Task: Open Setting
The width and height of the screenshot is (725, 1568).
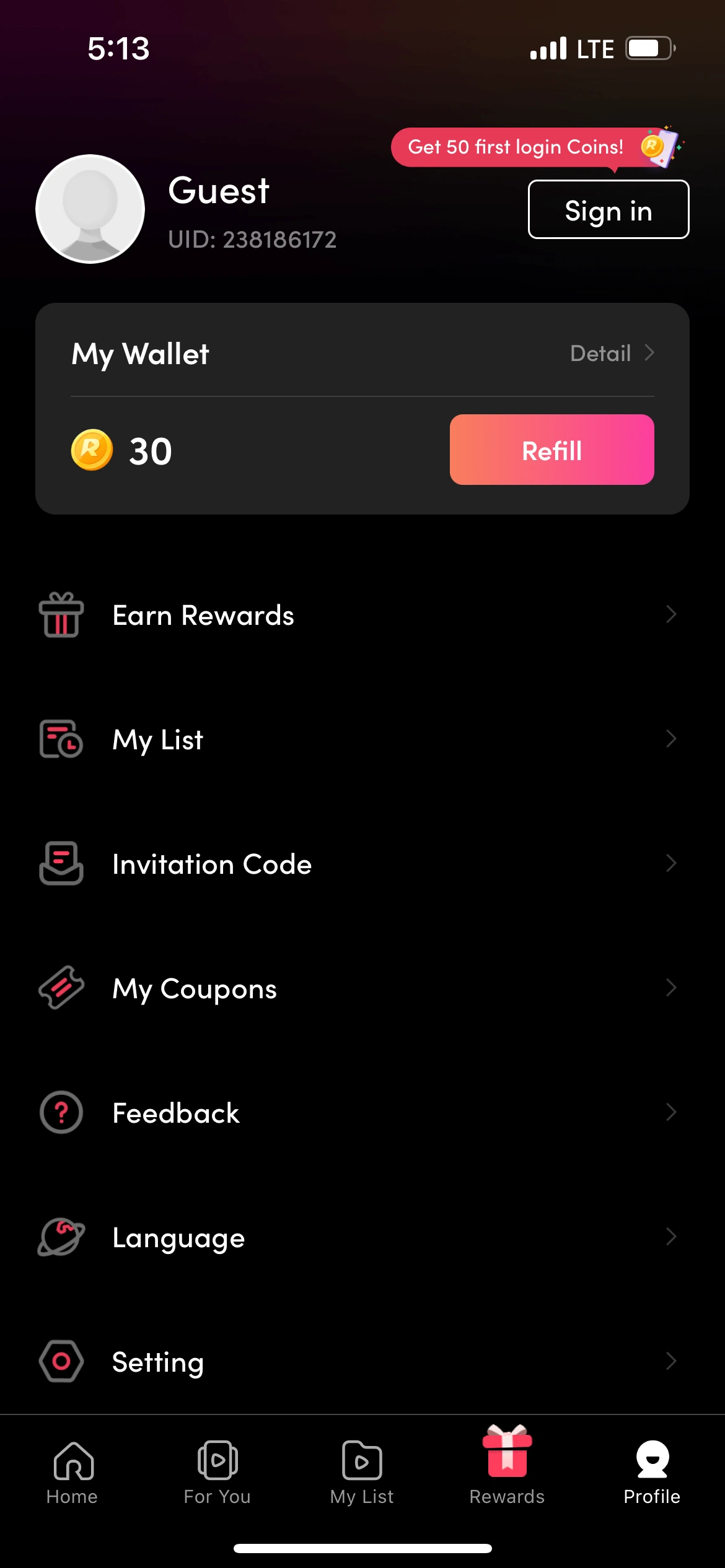Action: [362, 1362]
